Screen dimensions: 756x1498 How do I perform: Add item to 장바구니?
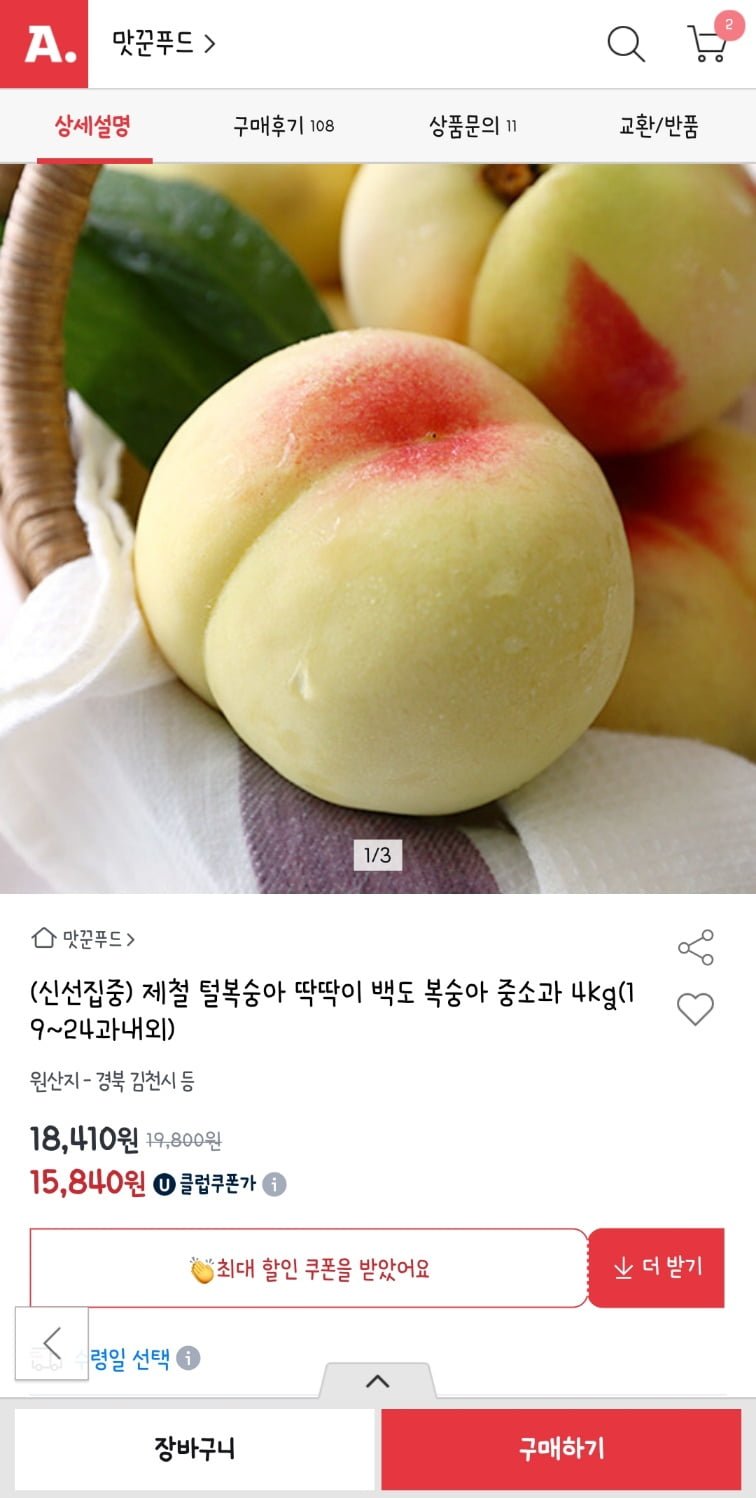click(x=194, y=1448)
